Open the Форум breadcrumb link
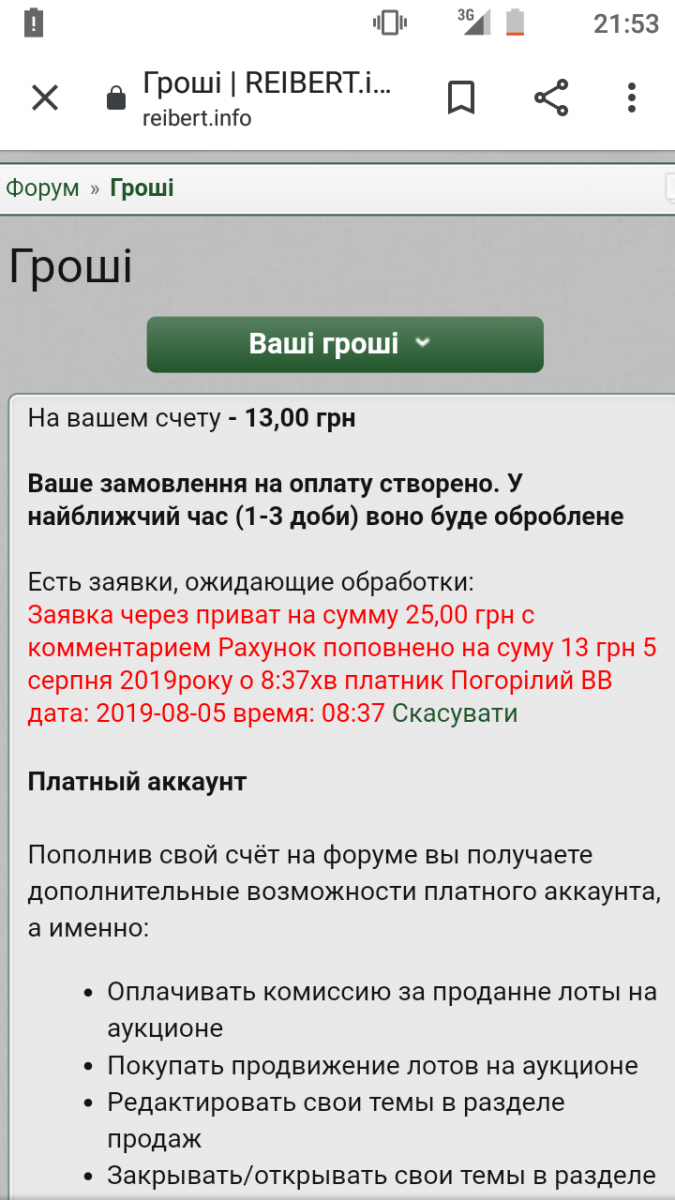Screen dimensions: 675x1200 tap(42, 188)
